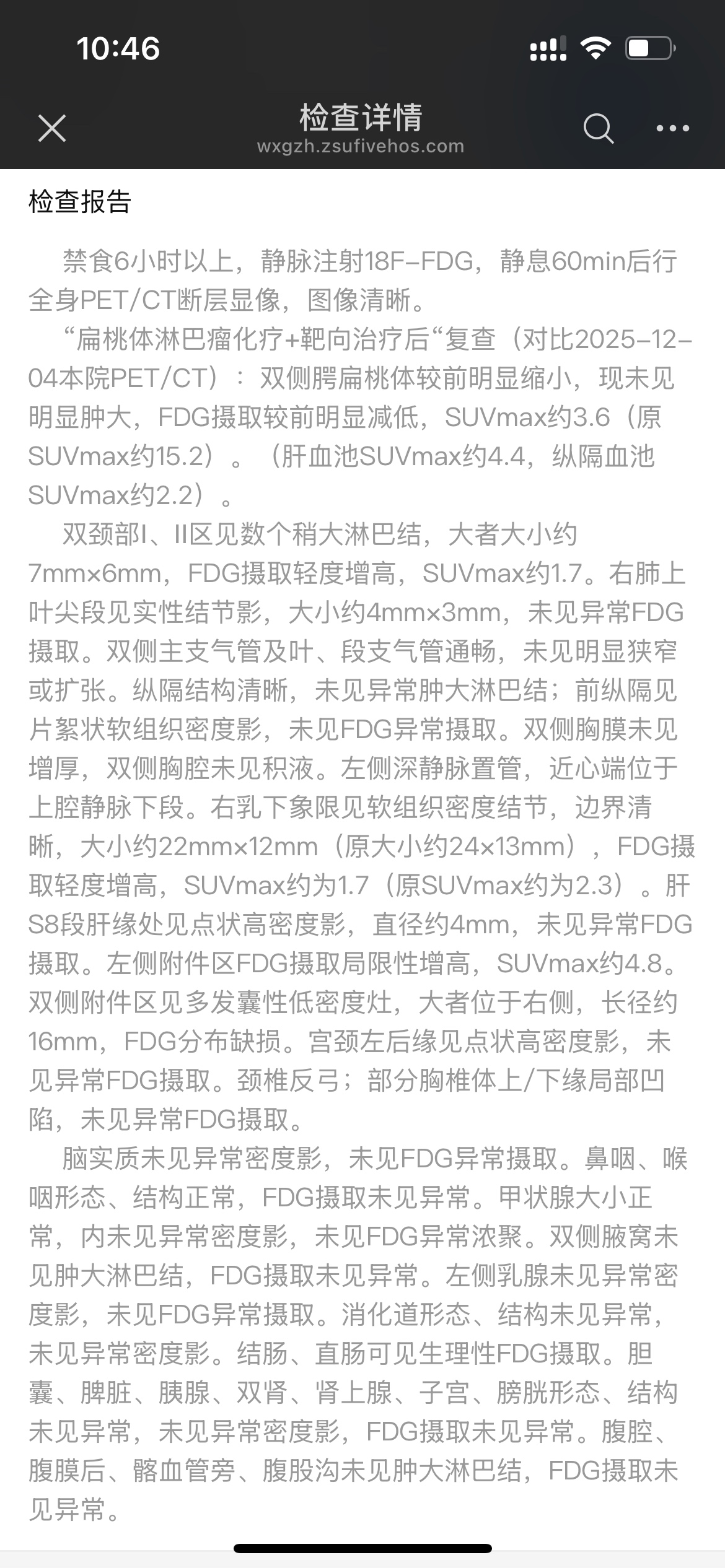Open the search magnifier icon
This screenshot has width=725, height=1568.
coord(598,128)
